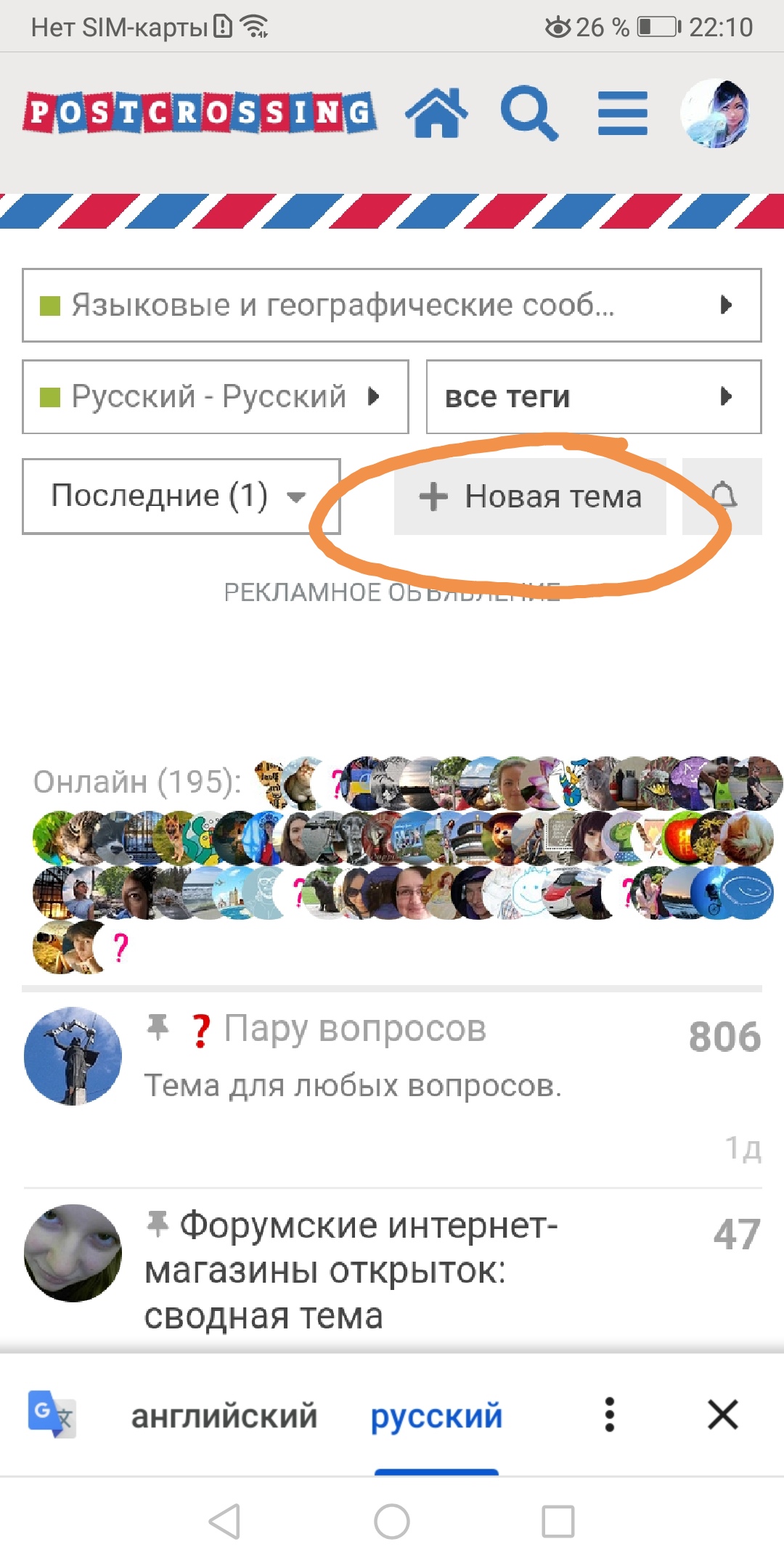Open the recent apps button

(x=558, y=1521)
